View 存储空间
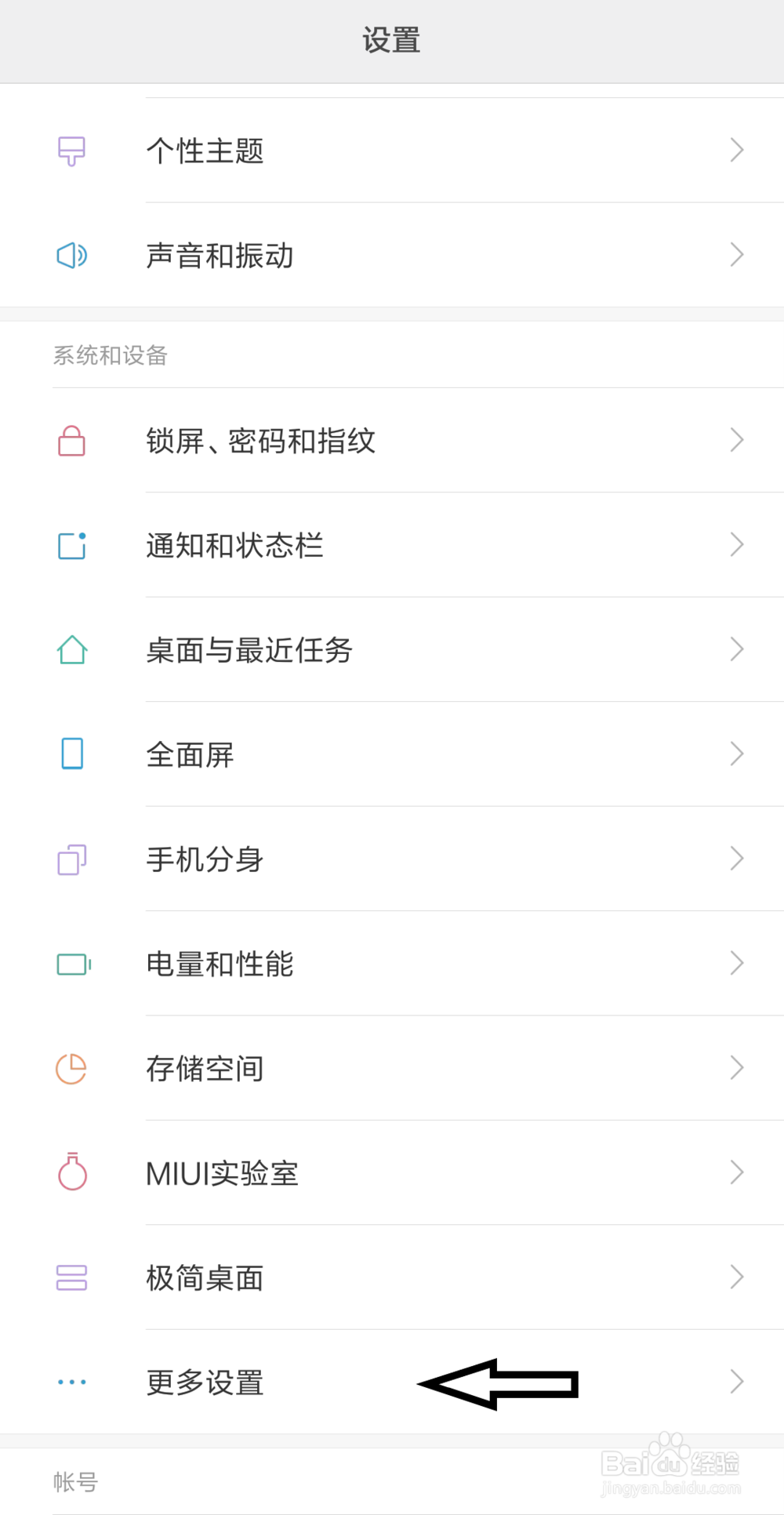The width and height of the screenshot is (784, 1515). click(x=392, y=1068)
